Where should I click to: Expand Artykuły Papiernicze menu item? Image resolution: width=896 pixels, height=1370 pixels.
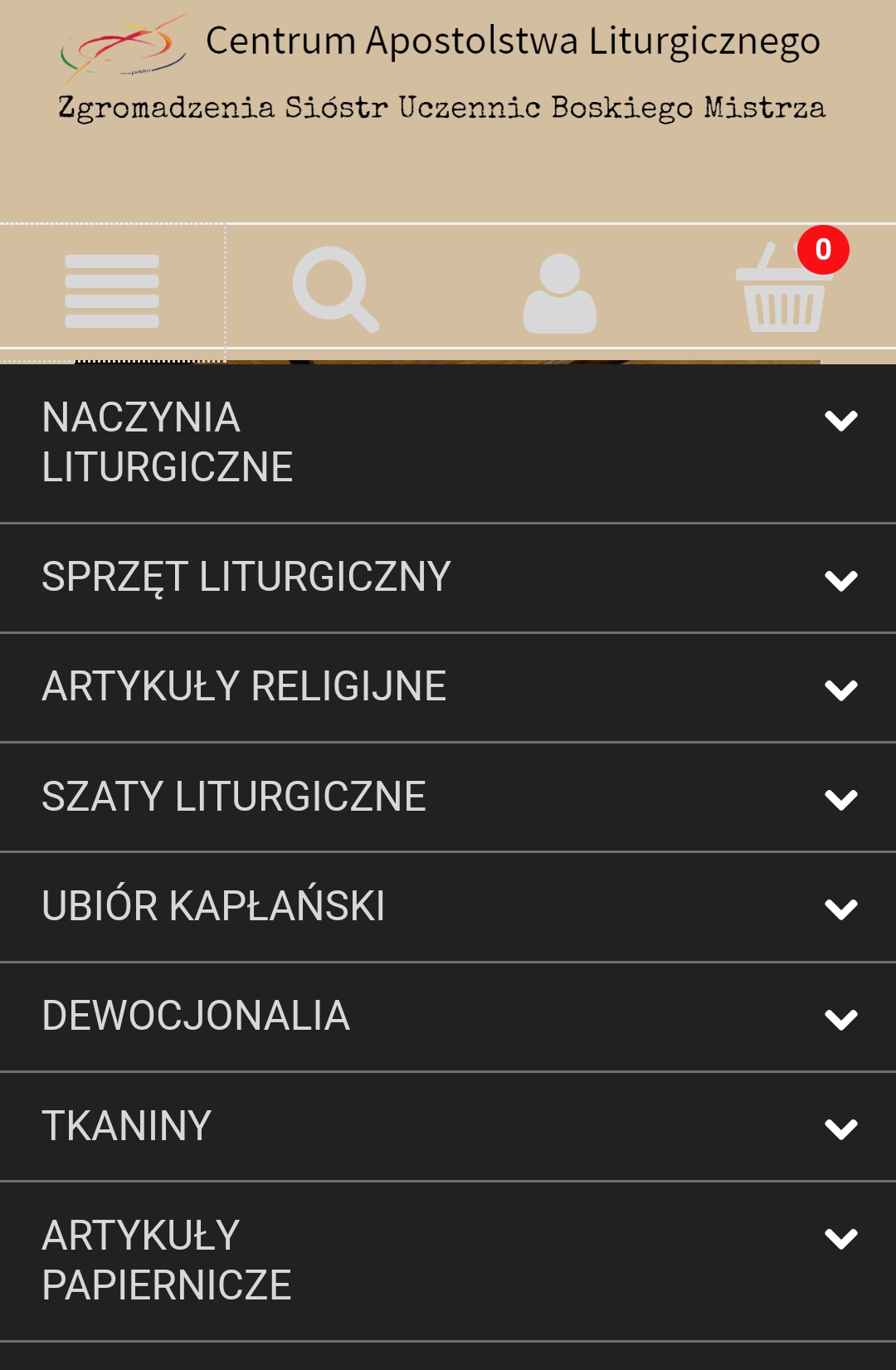click(x=840, y=1238)
